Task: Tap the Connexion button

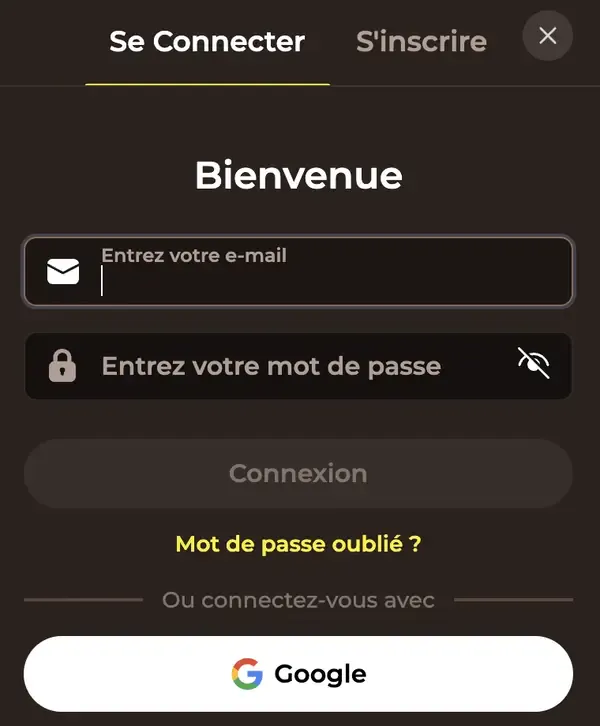Action: (x=298, y=473)
